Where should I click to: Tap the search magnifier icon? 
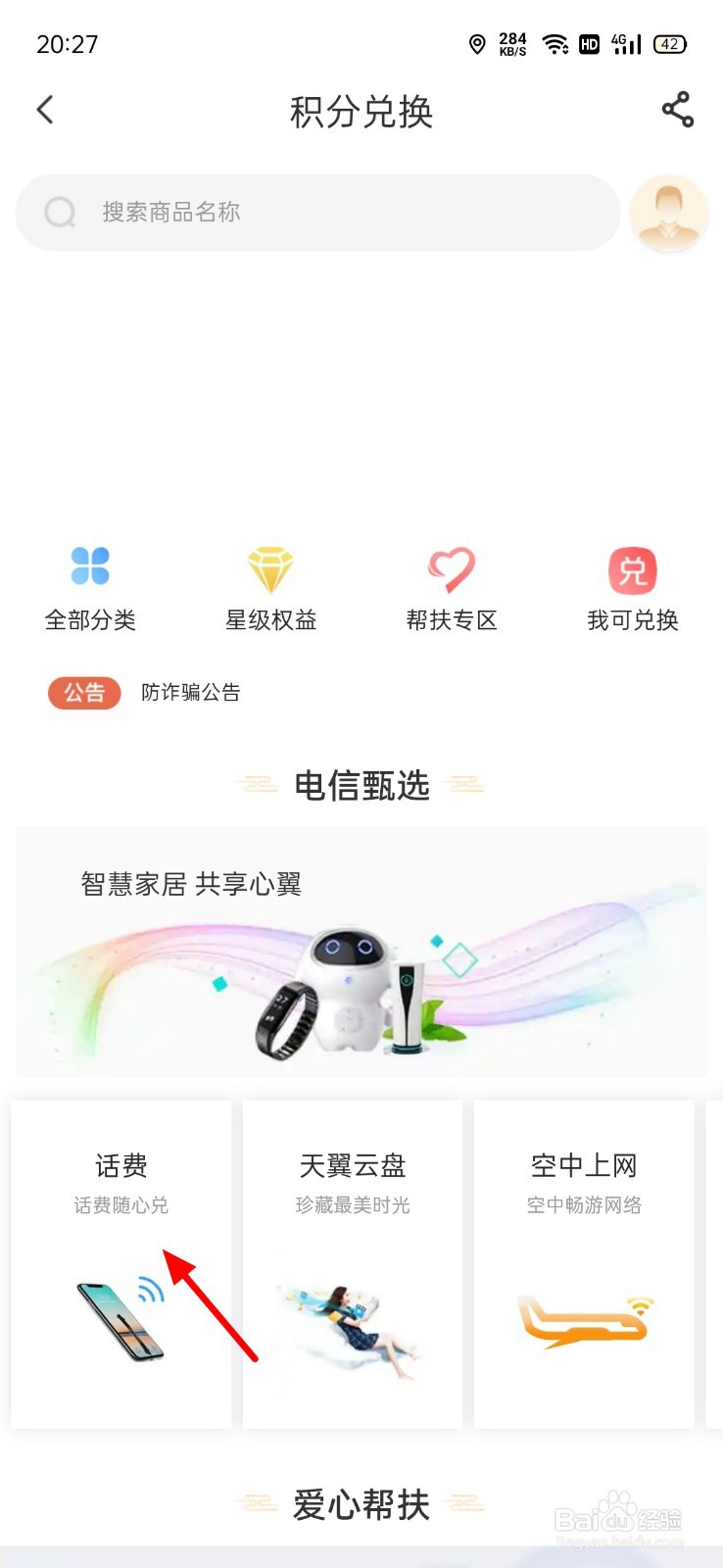pos(59,212)
